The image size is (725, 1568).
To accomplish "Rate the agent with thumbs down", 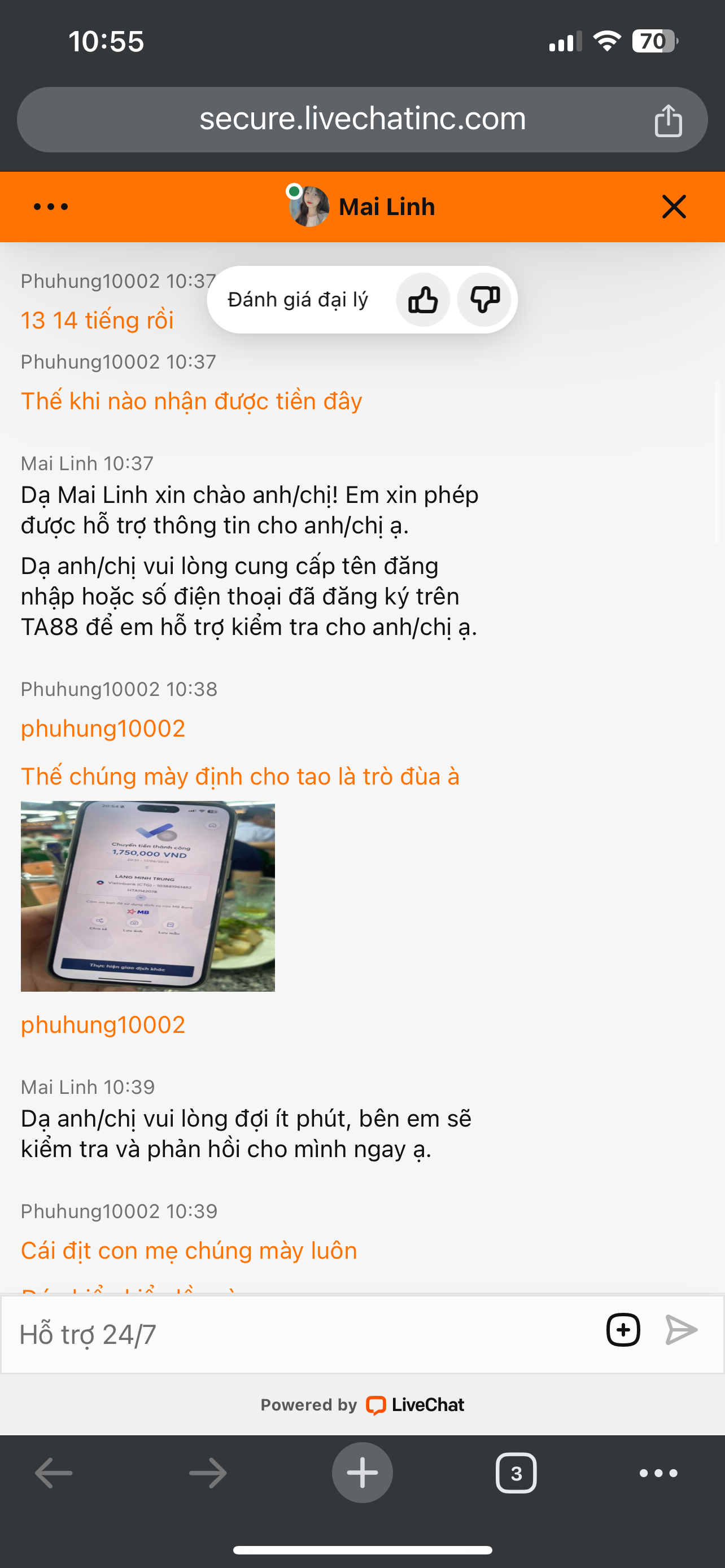I will click(484, 300).
